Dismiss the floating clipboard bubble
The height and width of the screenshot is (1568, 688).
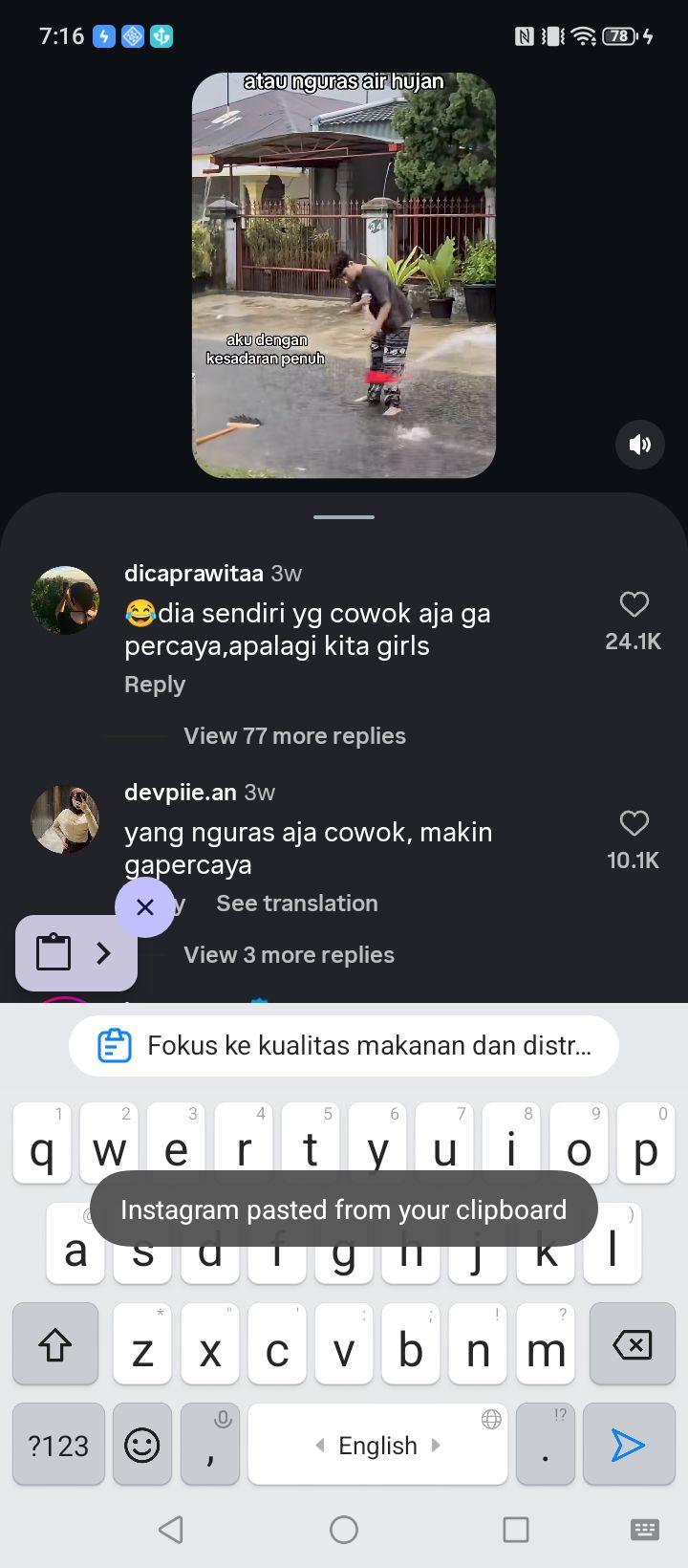click(145, 907)
